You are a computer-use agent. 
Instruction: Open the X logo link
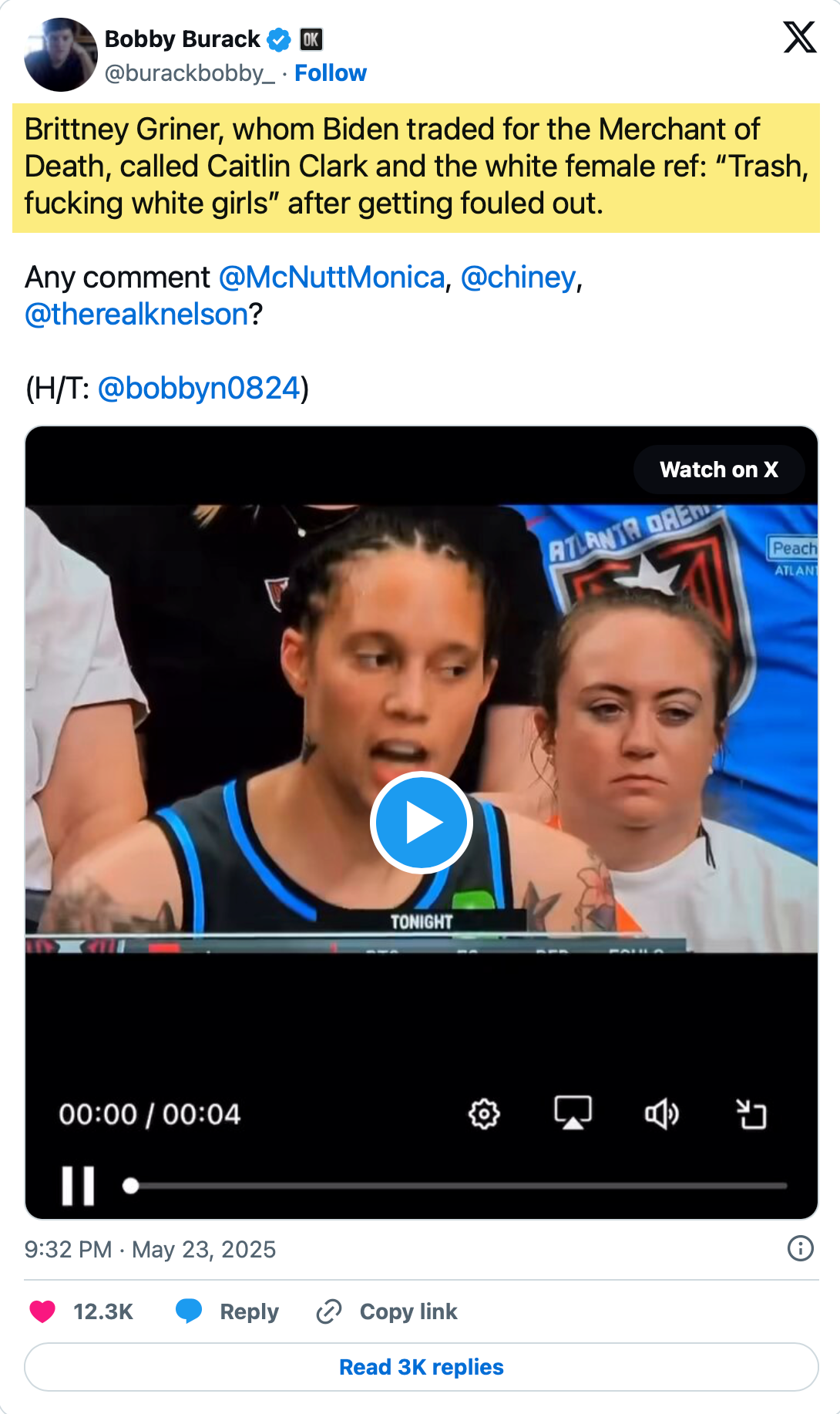tap(799, 37)
